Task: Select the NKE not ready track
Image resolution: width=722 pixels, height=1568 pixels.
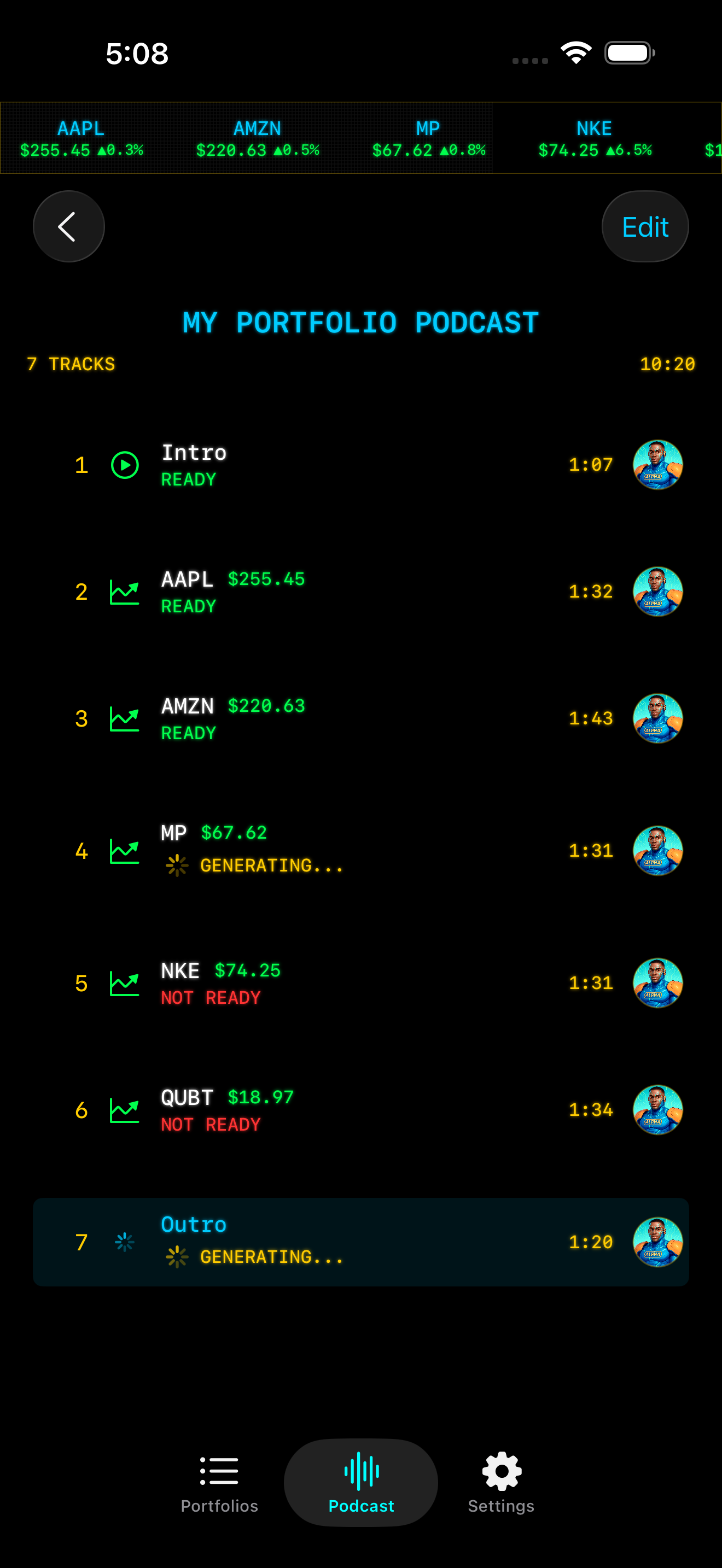Action: tap(361, 983)
